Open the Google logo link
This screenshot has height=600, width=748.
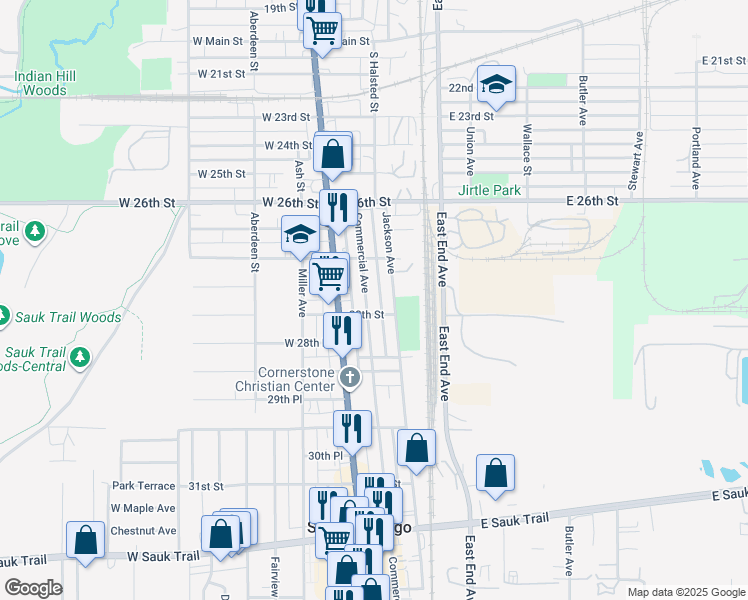tap(33, 588)
